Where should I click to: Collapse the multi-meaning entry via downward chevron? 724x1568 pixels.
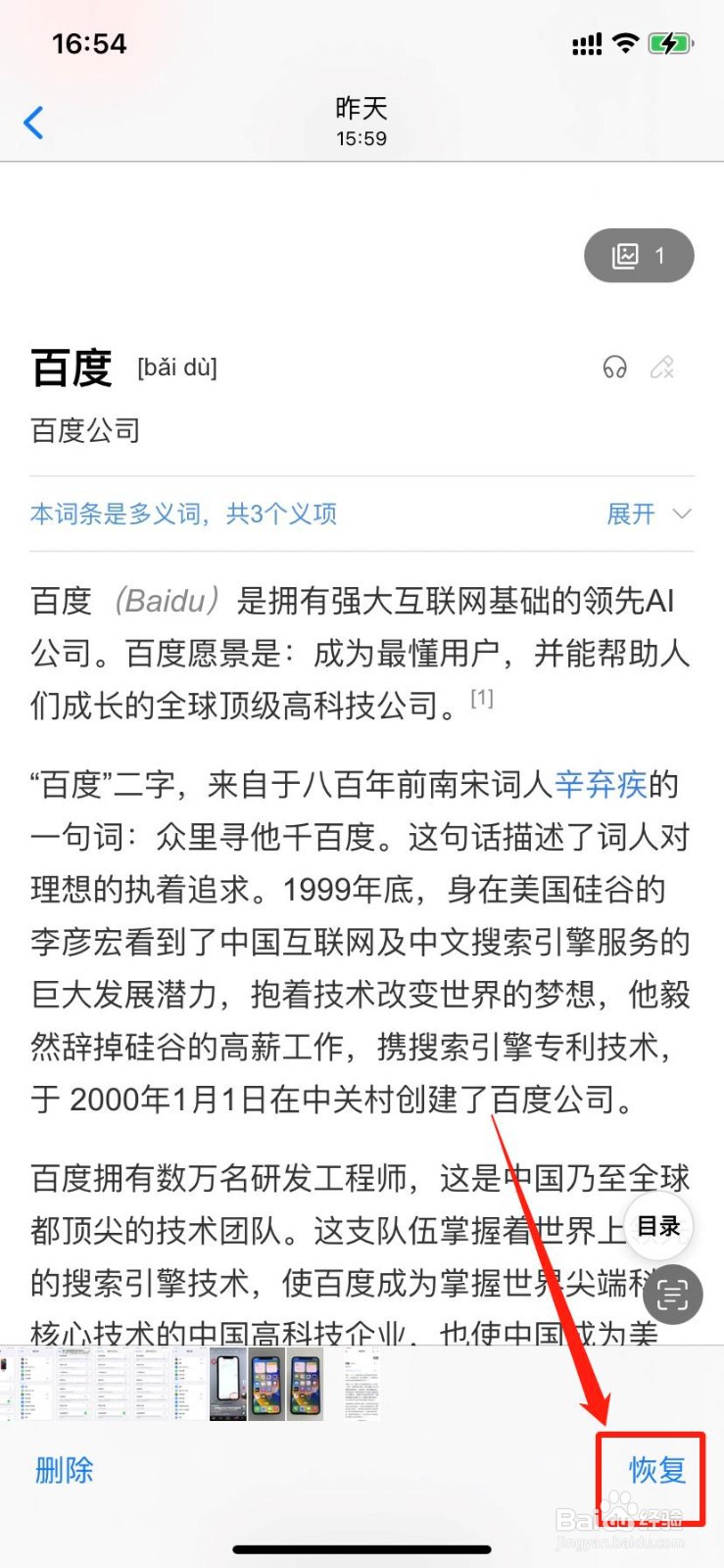682,514
